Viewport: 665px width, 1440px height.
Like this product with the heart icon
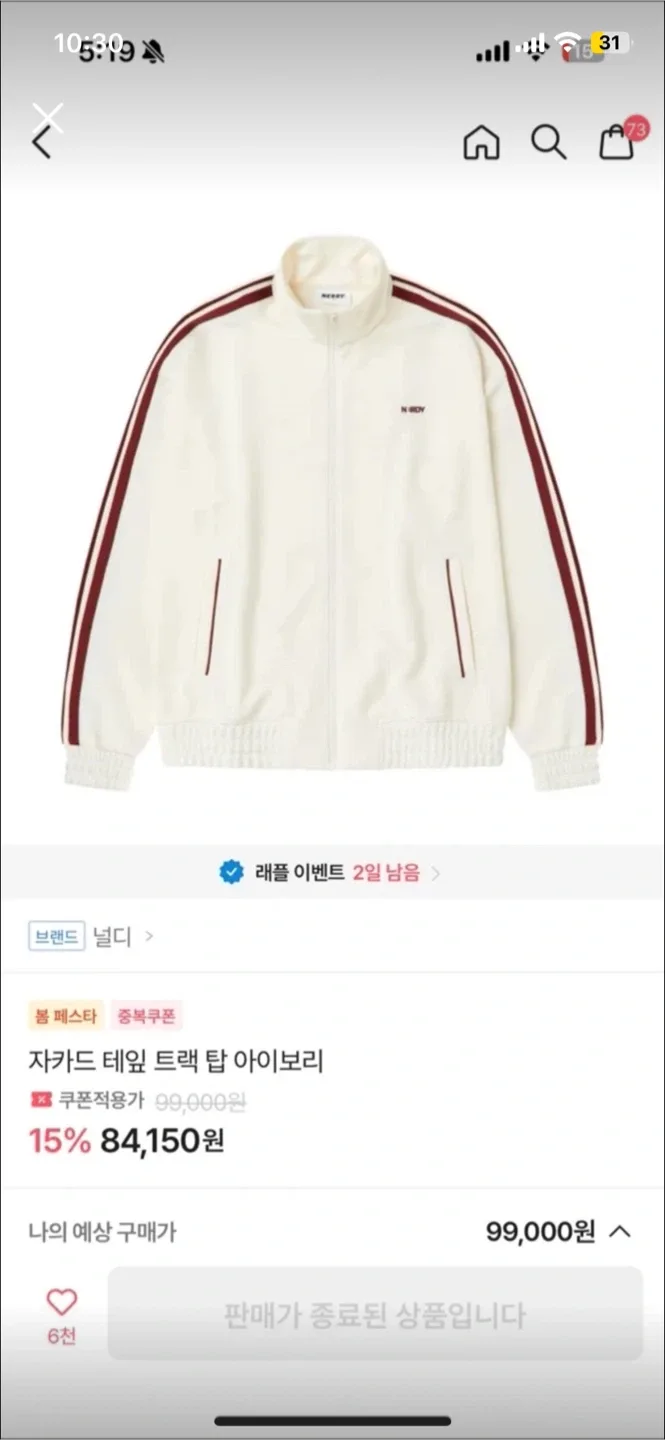[62, 1303]
